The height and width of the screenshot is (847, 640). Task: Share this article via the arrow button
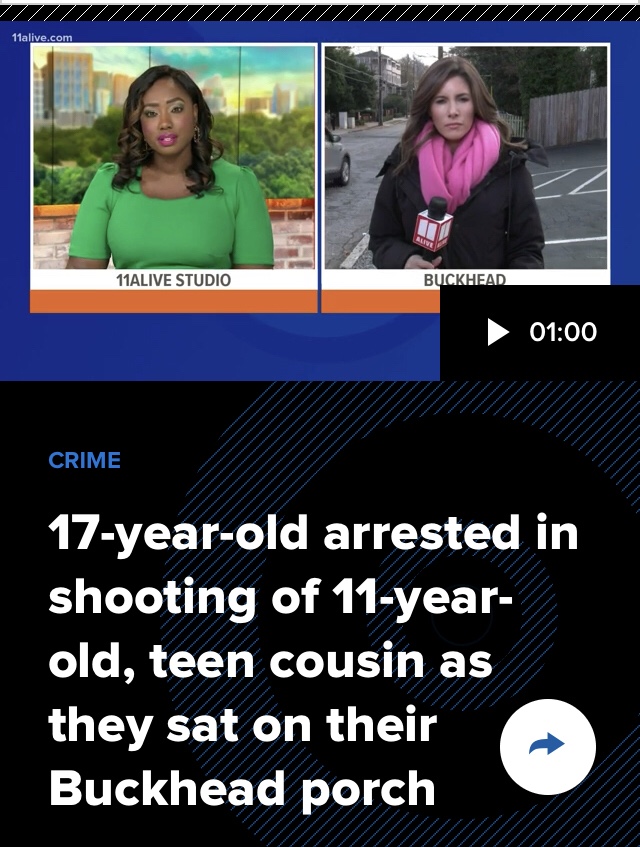point(547,746)
